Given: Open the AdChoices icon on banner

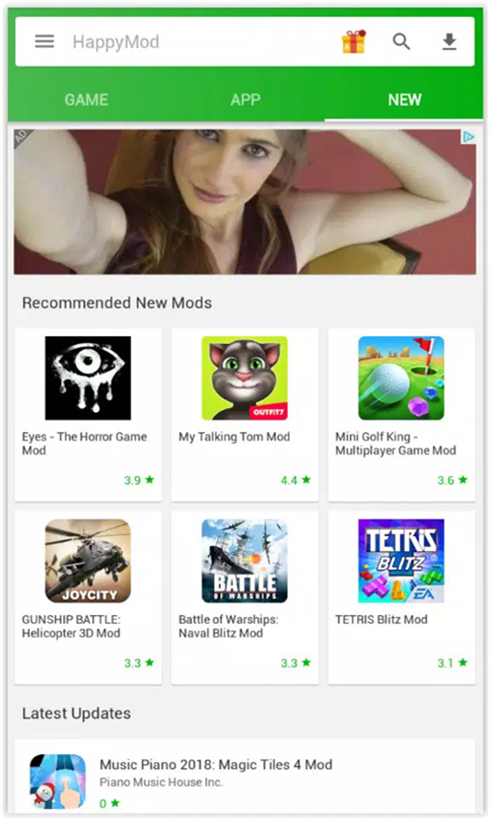Looking at the screenshot, I should [x=469, y=137].
